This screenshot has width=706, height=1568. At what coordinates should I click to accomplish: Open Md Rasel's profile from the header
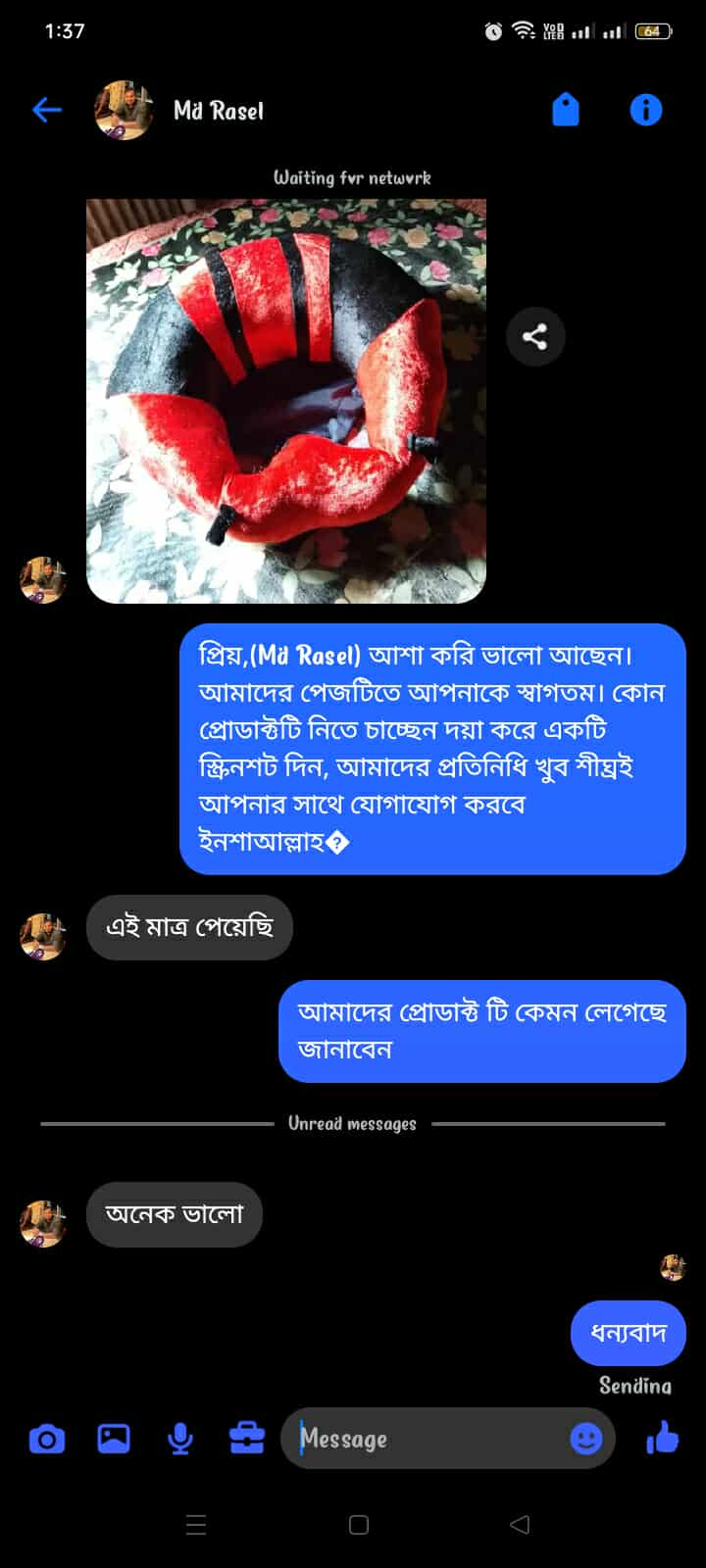click(218, 111)
